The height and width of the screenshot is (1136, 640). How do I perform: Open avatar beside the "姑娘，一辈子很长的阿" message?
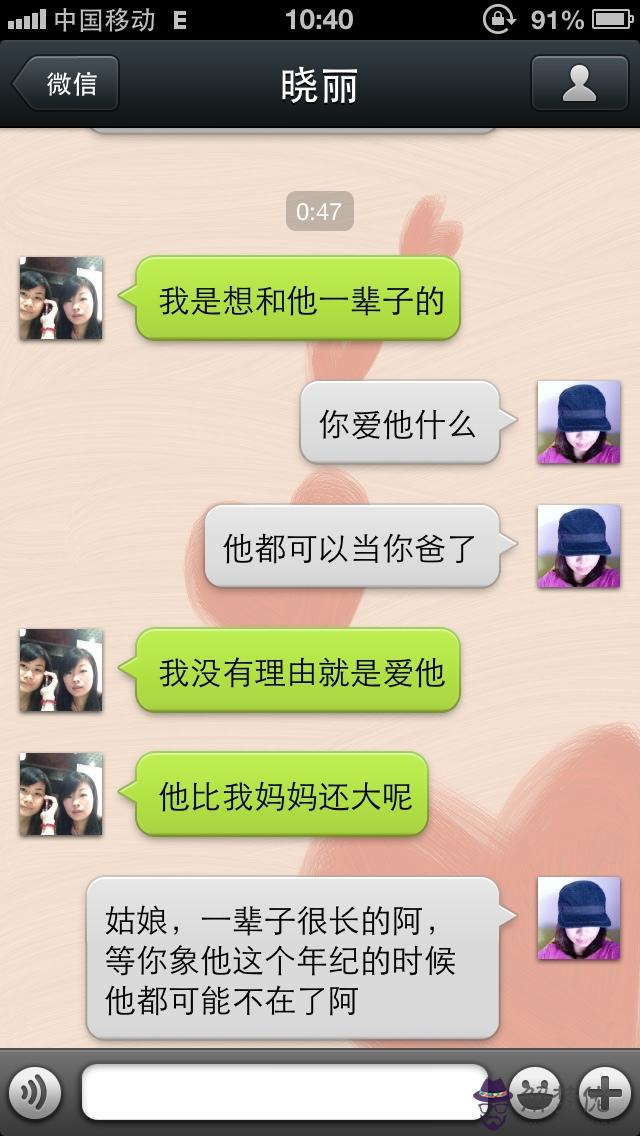(x=579, y=918)
